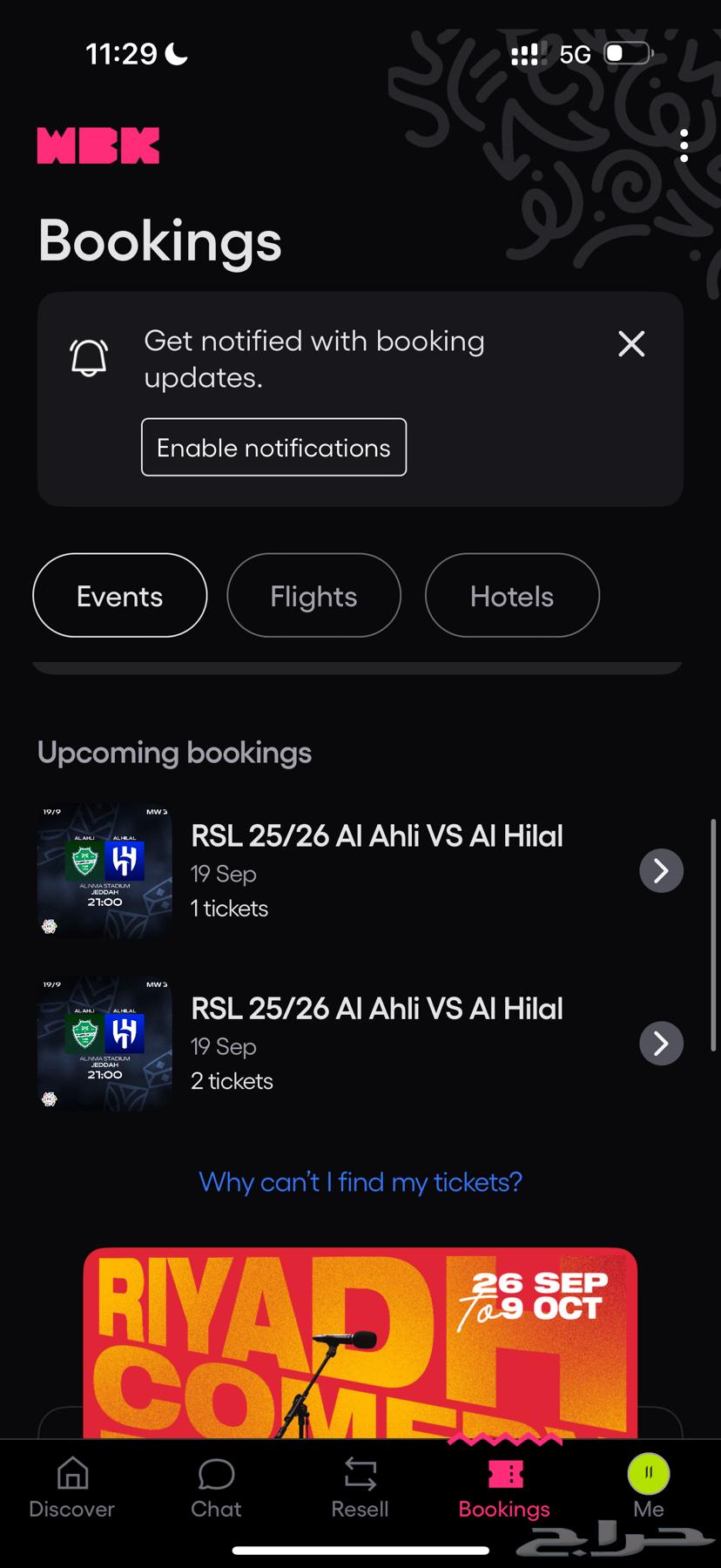View the Riyadh Comedy festival banner
Viewport: 721px width, 1568px height.
click(360, 1342)
